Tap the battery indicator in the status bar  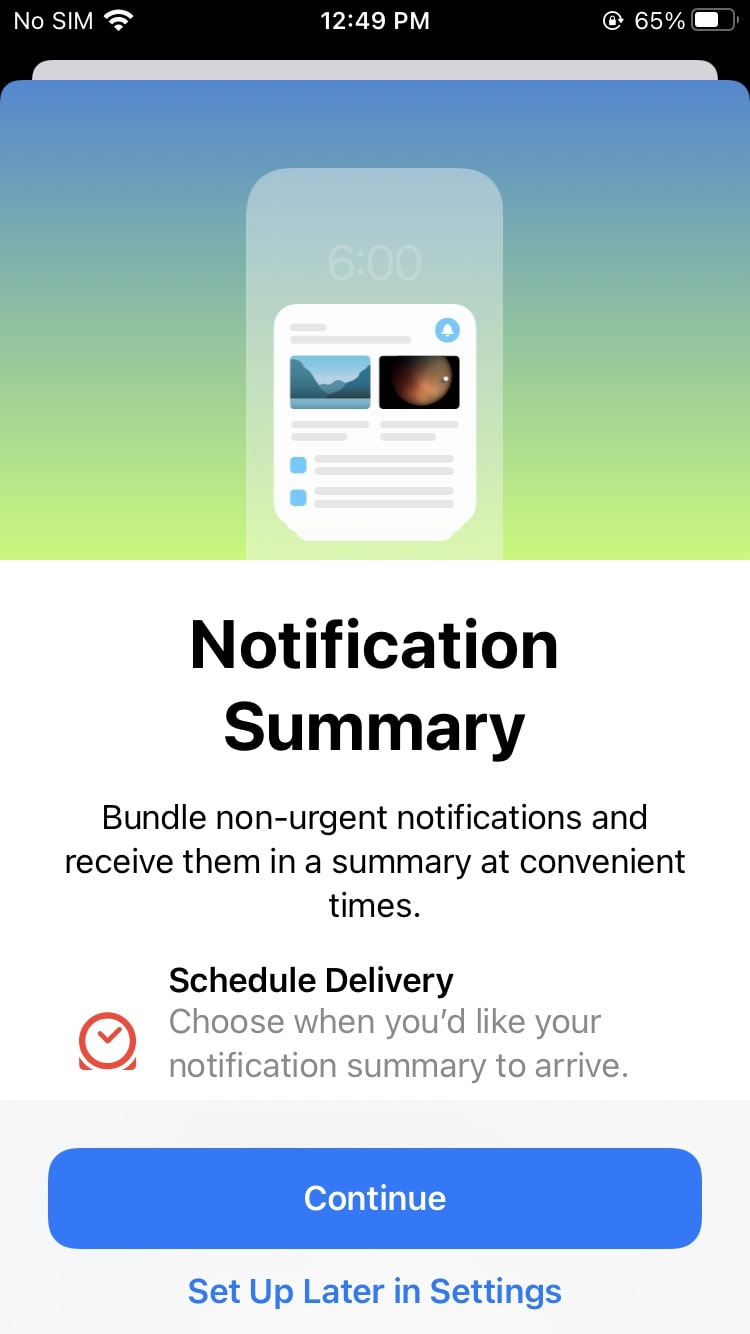click(712, 19)
